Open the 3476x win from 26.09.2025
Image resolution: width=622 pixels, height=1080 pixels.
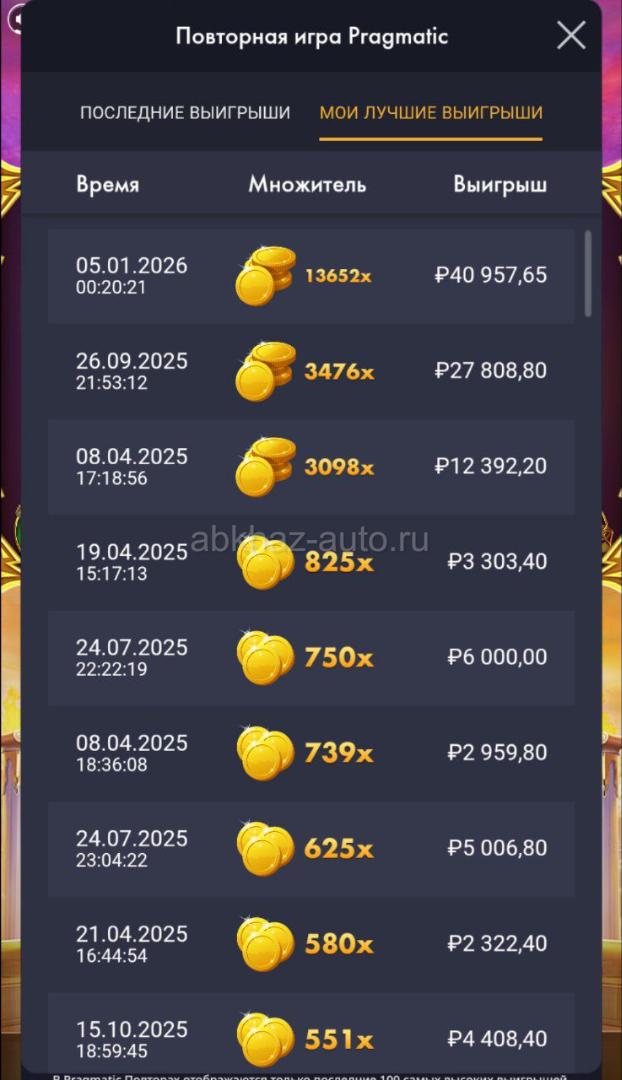click(x=311, y=371)
